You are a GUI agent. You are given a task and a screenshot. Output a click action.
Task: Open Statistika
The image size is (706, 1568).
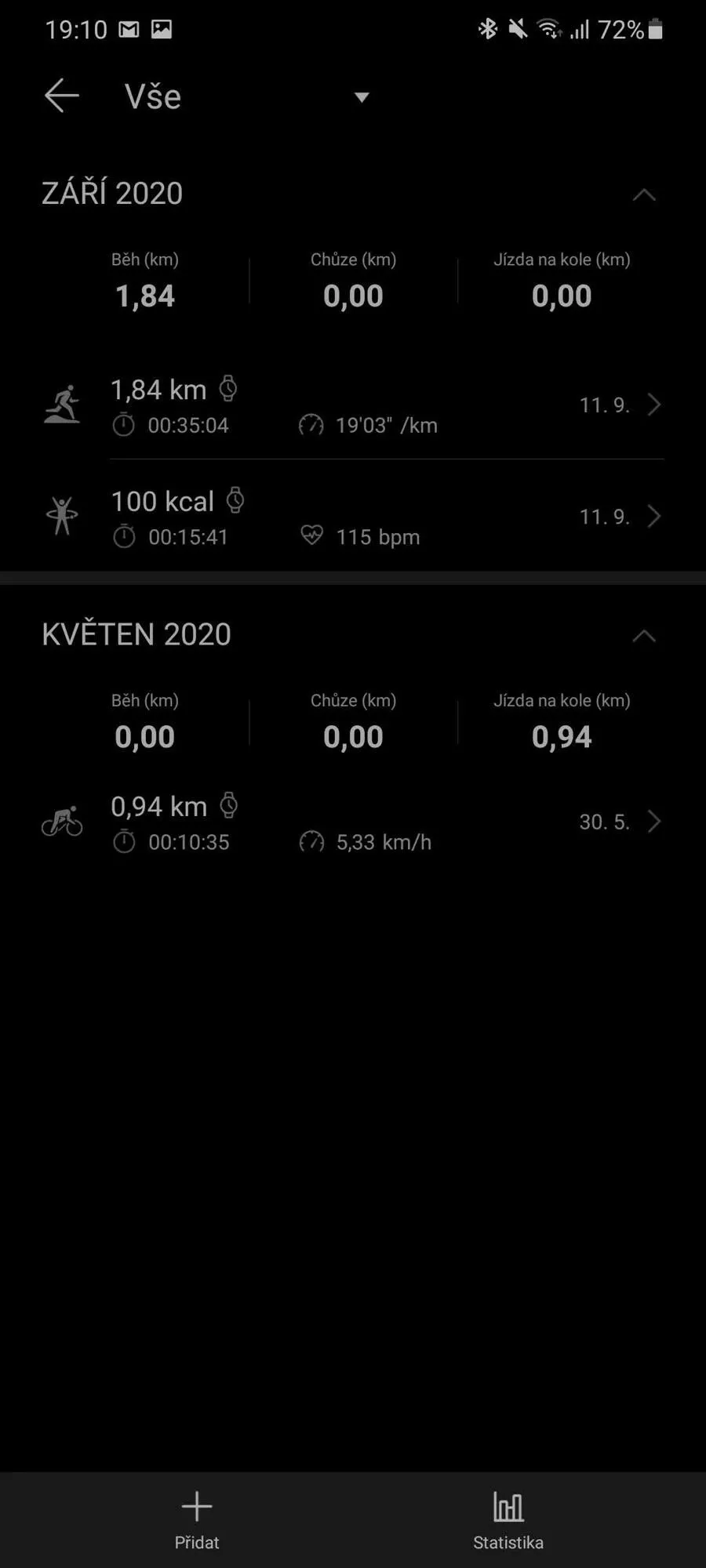coord(508,1520)
